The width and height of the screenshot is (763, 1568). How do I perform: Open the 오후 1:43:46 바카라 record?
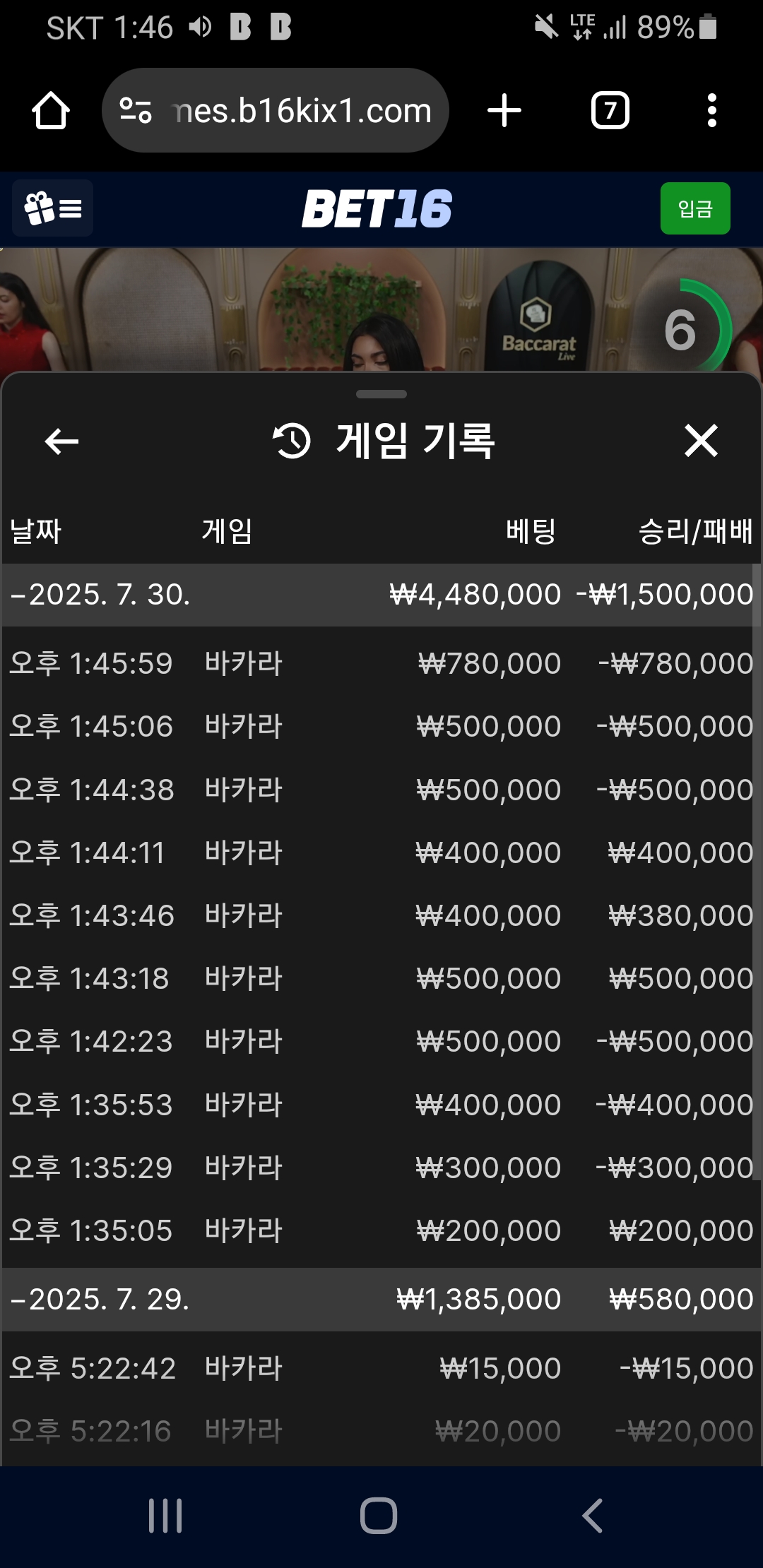(381, 915)
